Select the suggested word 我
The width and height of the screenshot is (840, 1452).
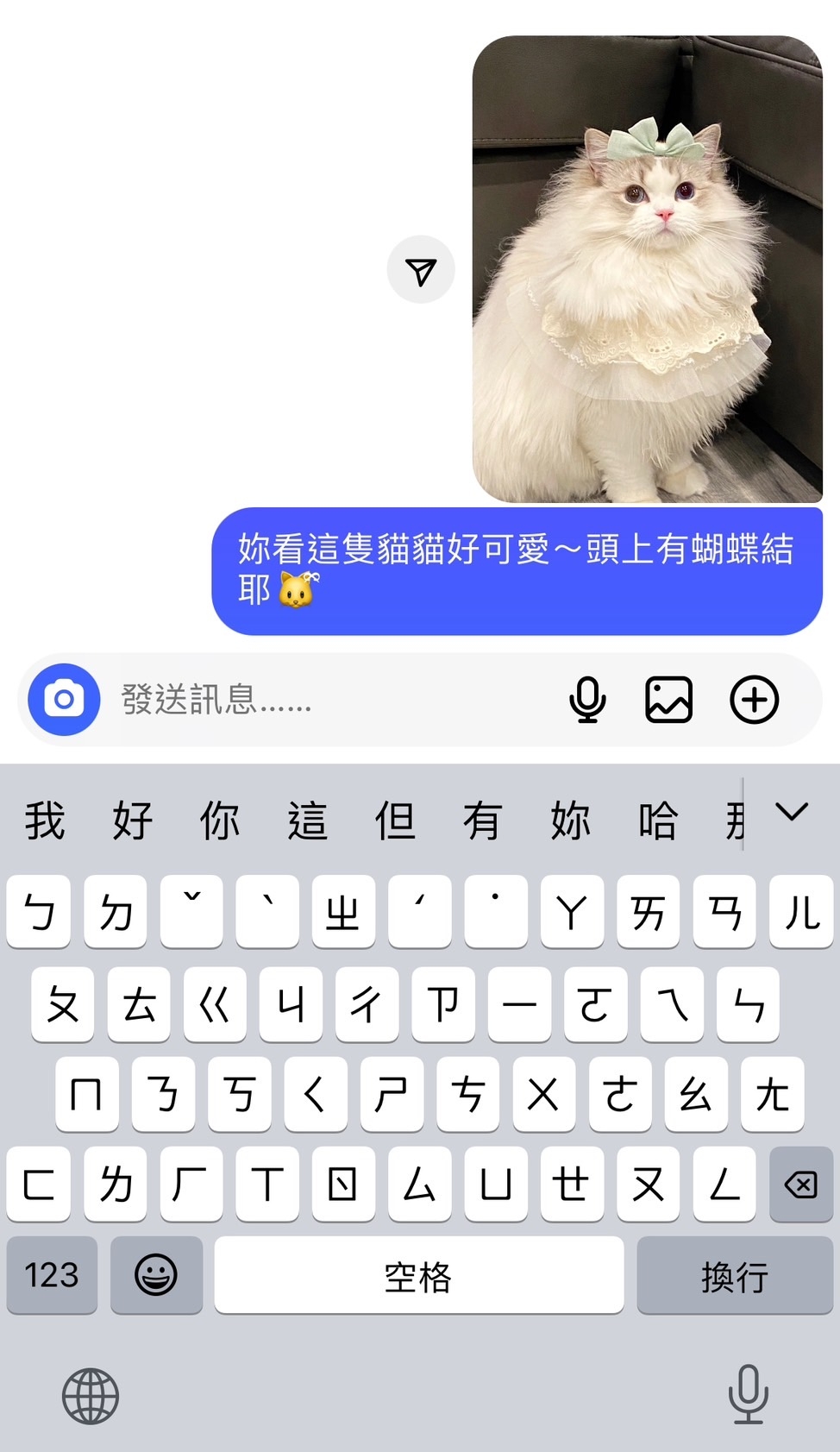pyautogui.click(x=45, y=820)
